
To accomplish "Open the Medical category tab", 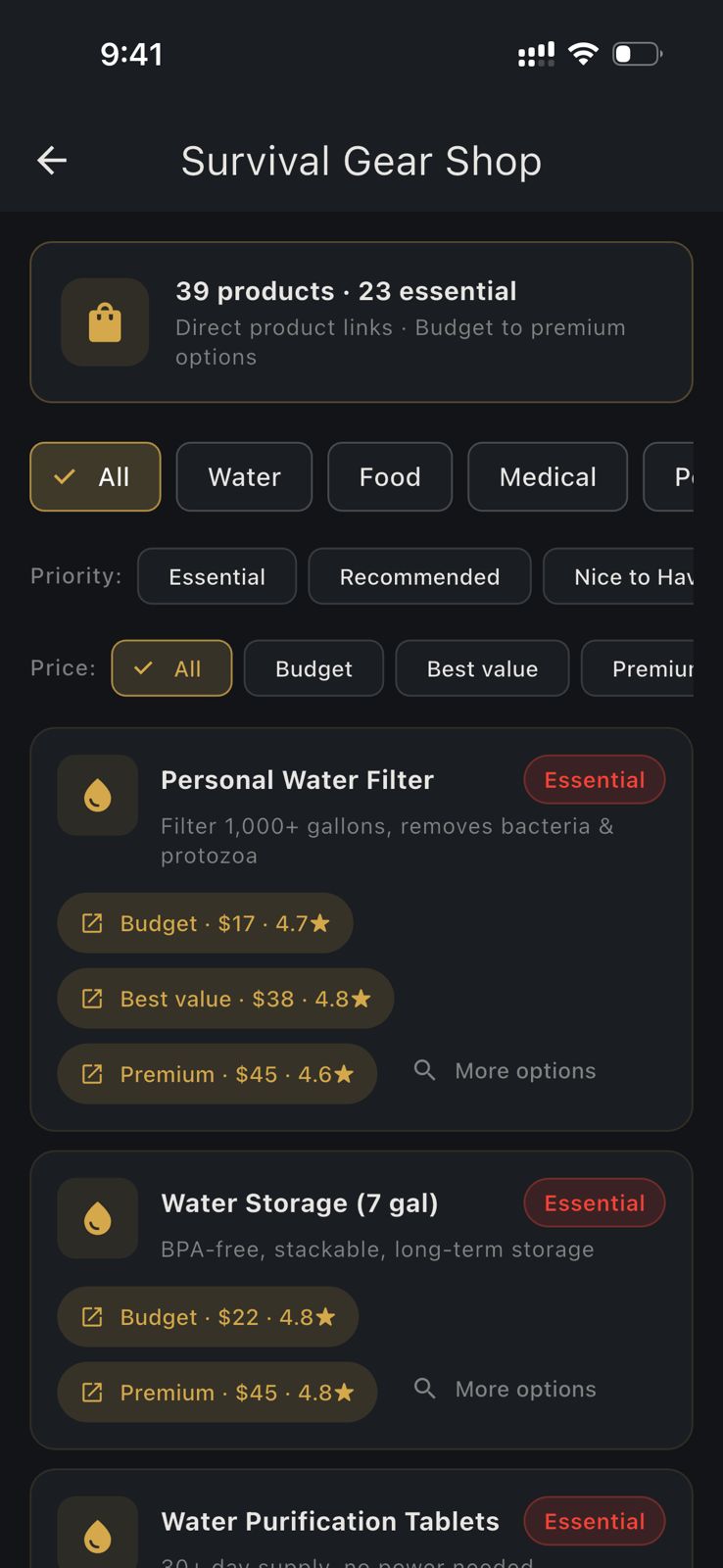I will pos(548,477).
